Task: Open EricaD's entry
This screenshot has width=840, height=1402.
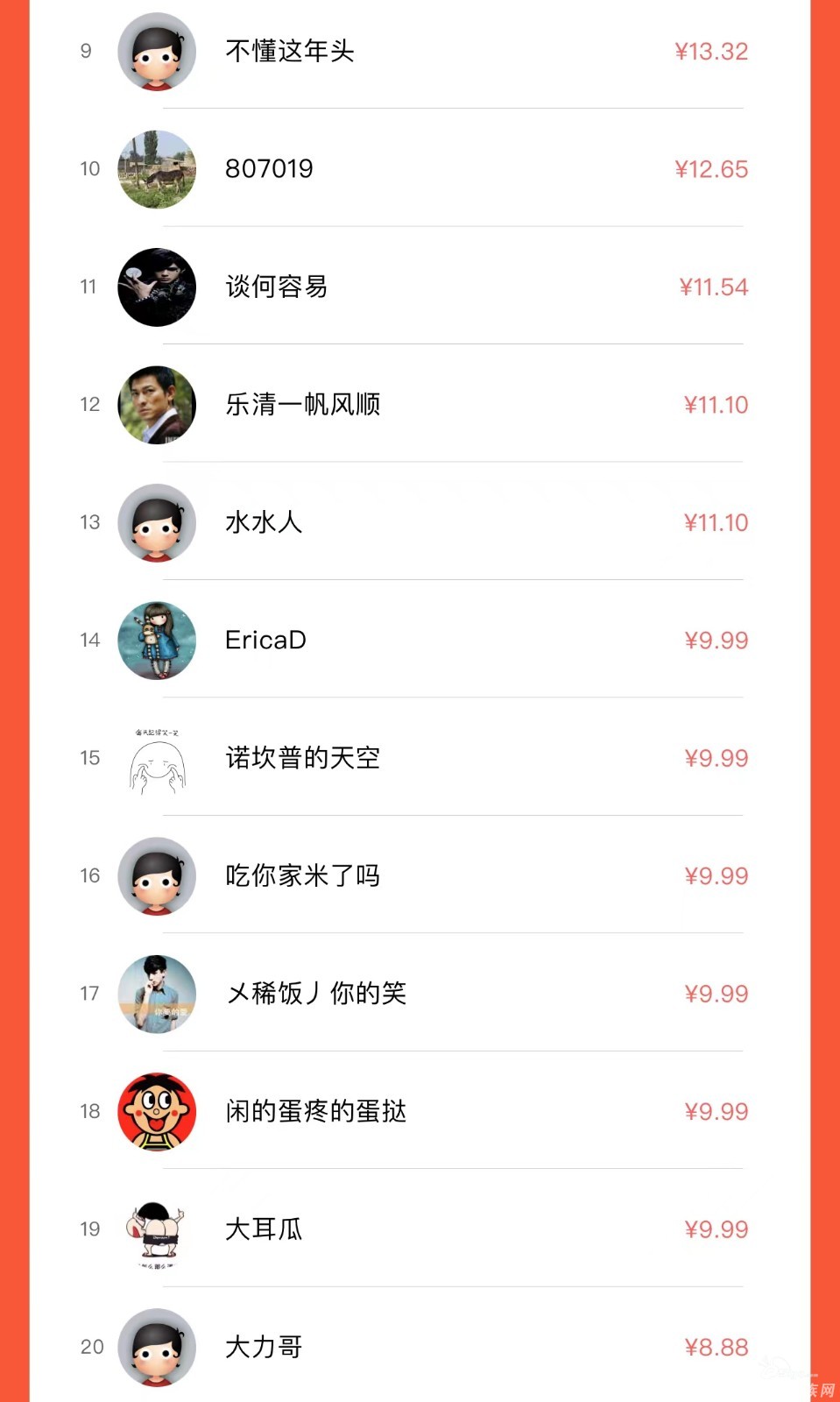Action: [x=265, y=641]
